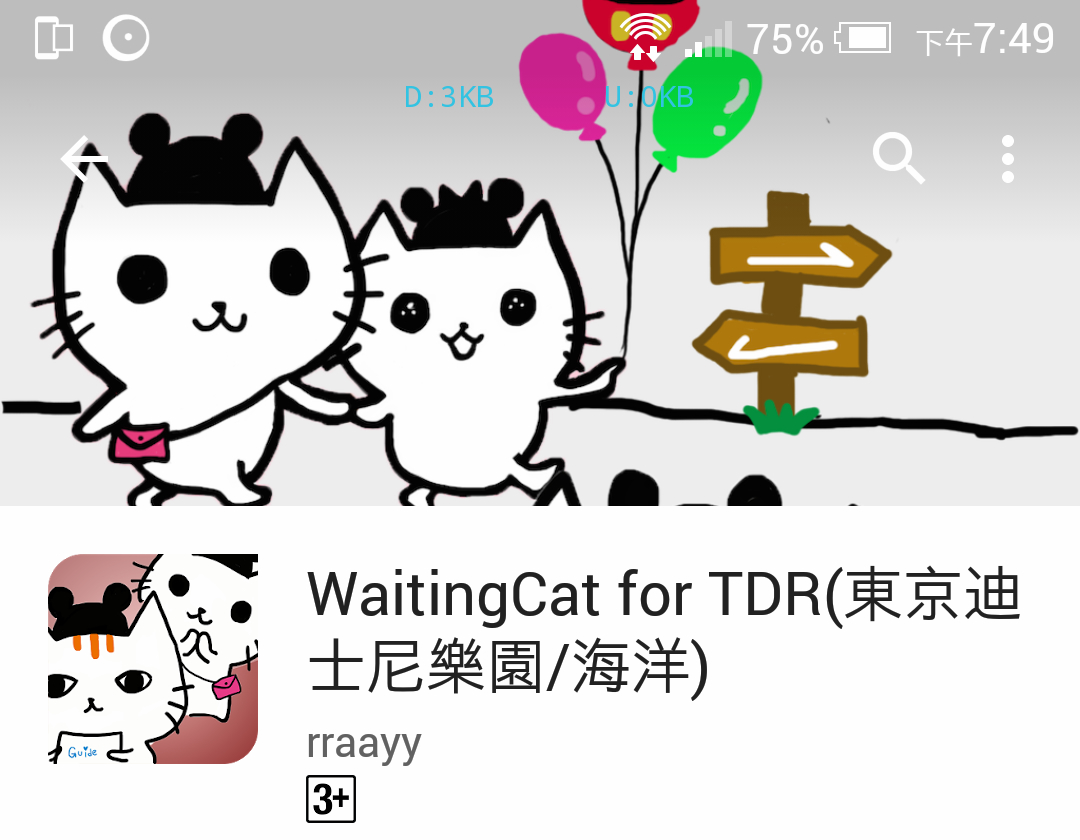1080x840 pixels.
Task: Go back using the arrow icon
Action: (x=84, y=158)
